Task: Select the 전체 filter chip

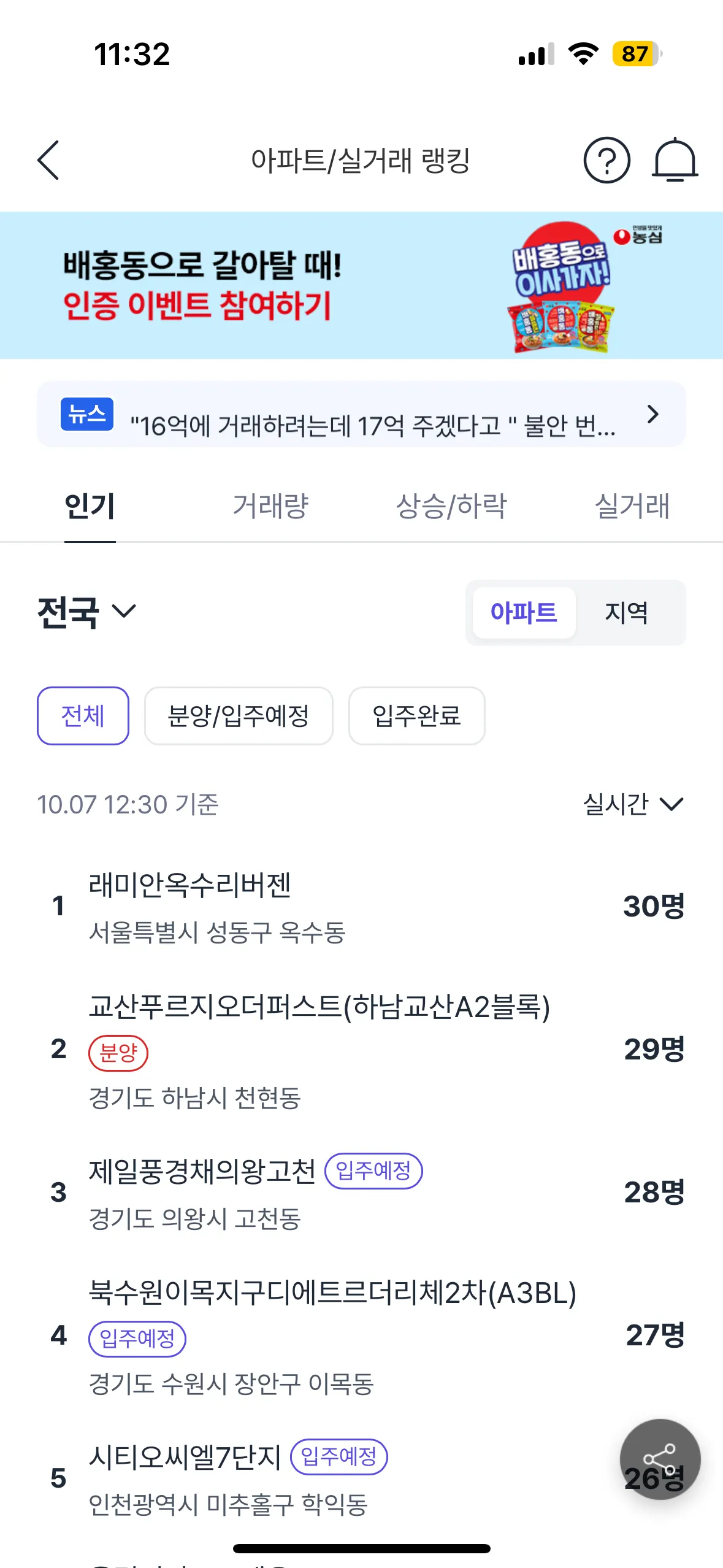Action: click(x=83, y=716)
